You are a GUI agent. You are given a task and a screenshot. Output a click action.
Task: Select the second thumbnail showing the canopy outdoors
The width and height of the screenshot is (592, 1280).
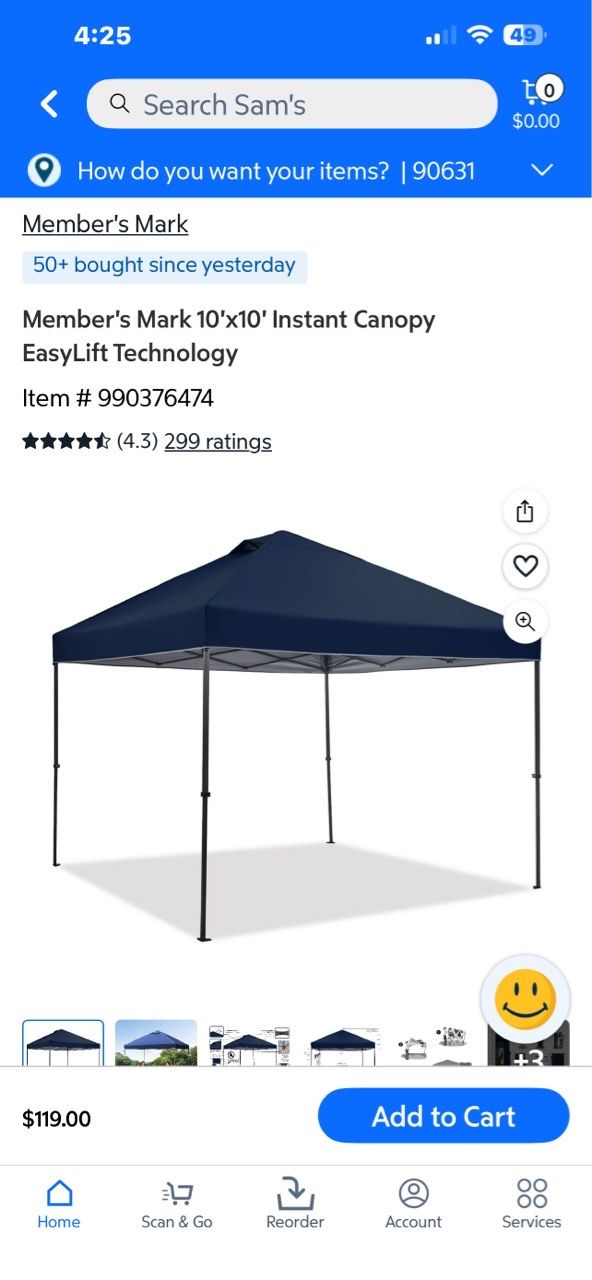[x=156, y=1043]
